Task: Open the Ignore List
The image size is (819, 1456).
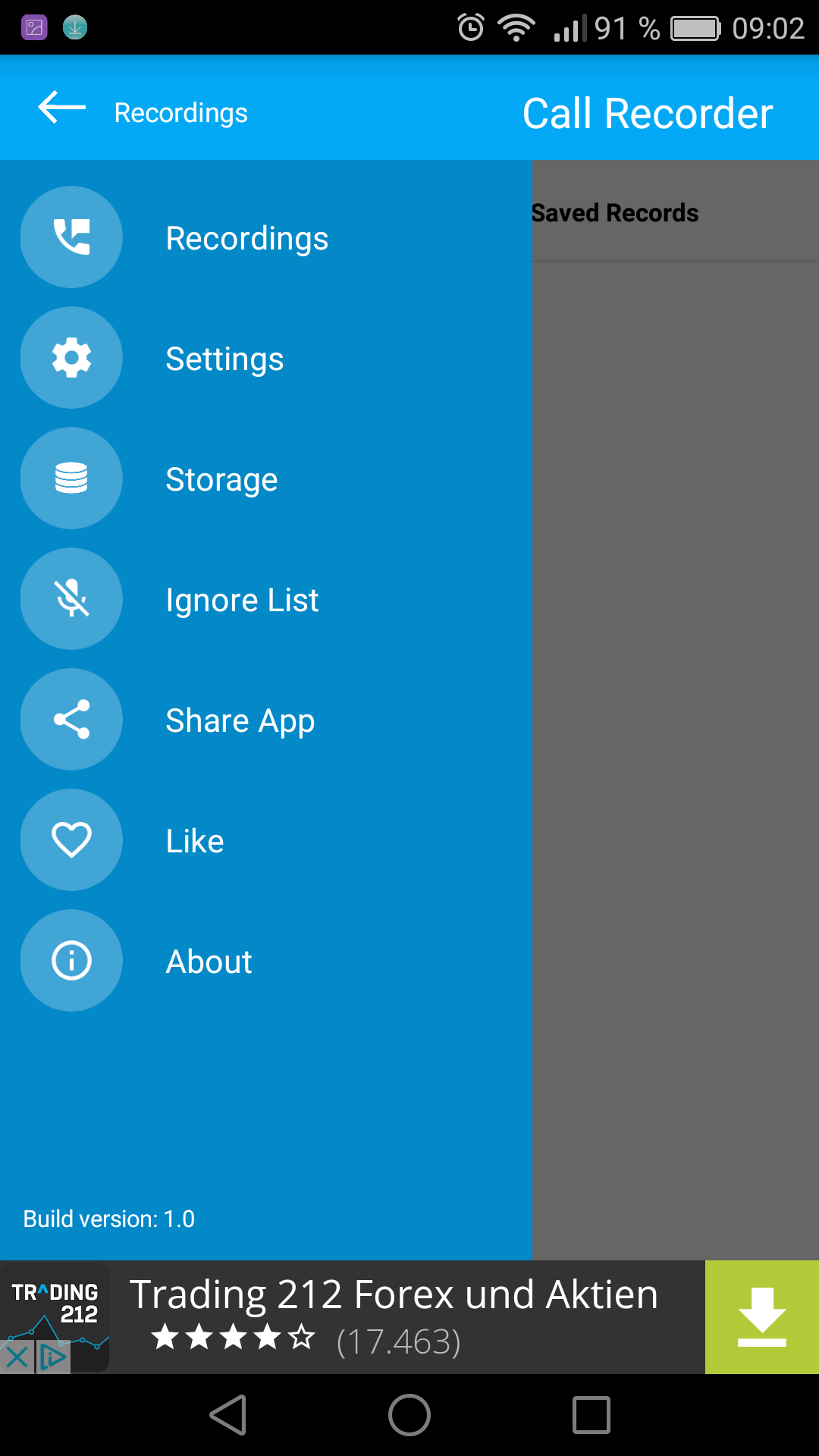Action: pos(242,600)
